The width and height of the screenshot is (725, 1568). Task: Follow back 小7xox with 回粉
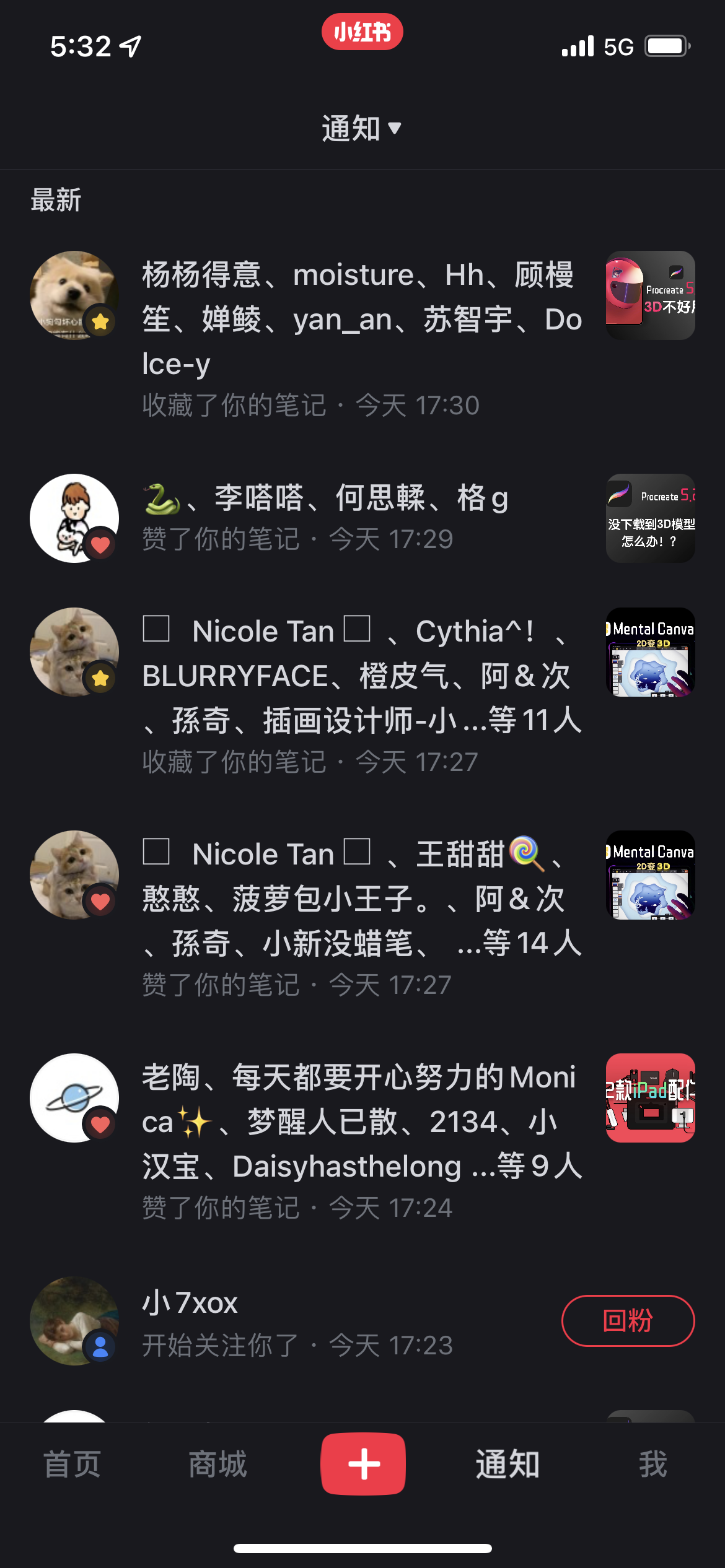[628, 1320]
